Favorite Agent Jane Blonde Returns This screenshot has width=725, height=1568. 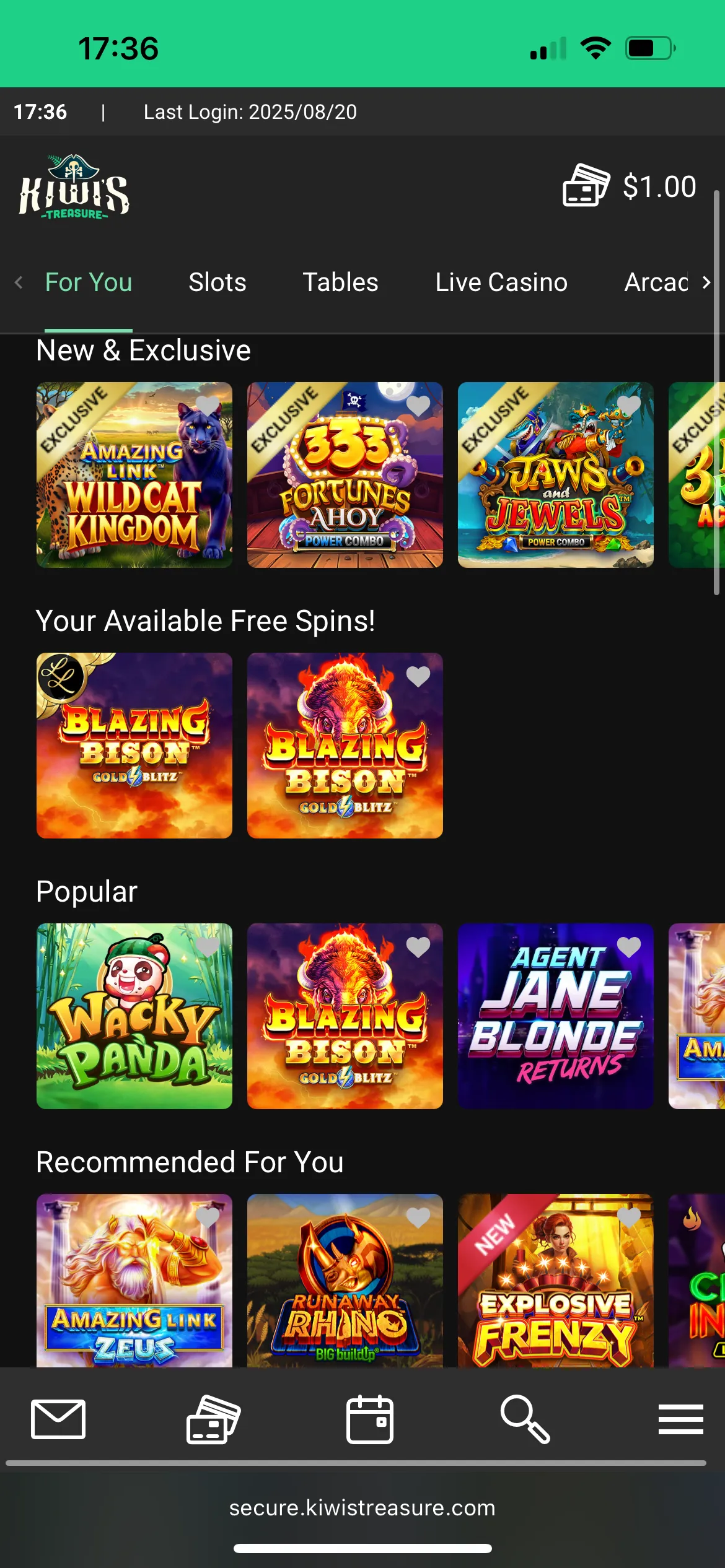point(629,947)
